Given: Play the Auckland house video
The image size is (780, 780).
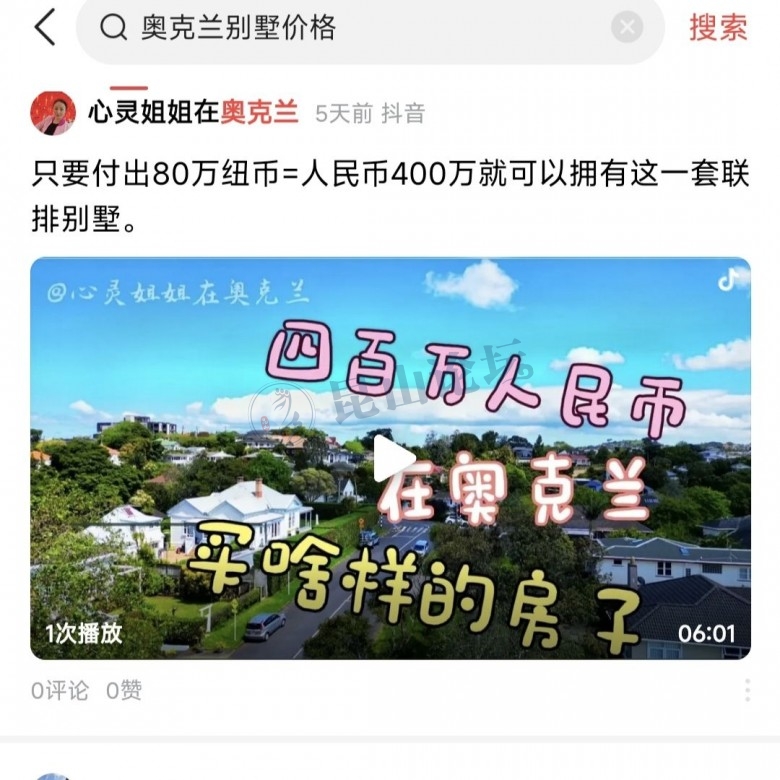Looking at the screenshot, I should (x=391, y=459).
